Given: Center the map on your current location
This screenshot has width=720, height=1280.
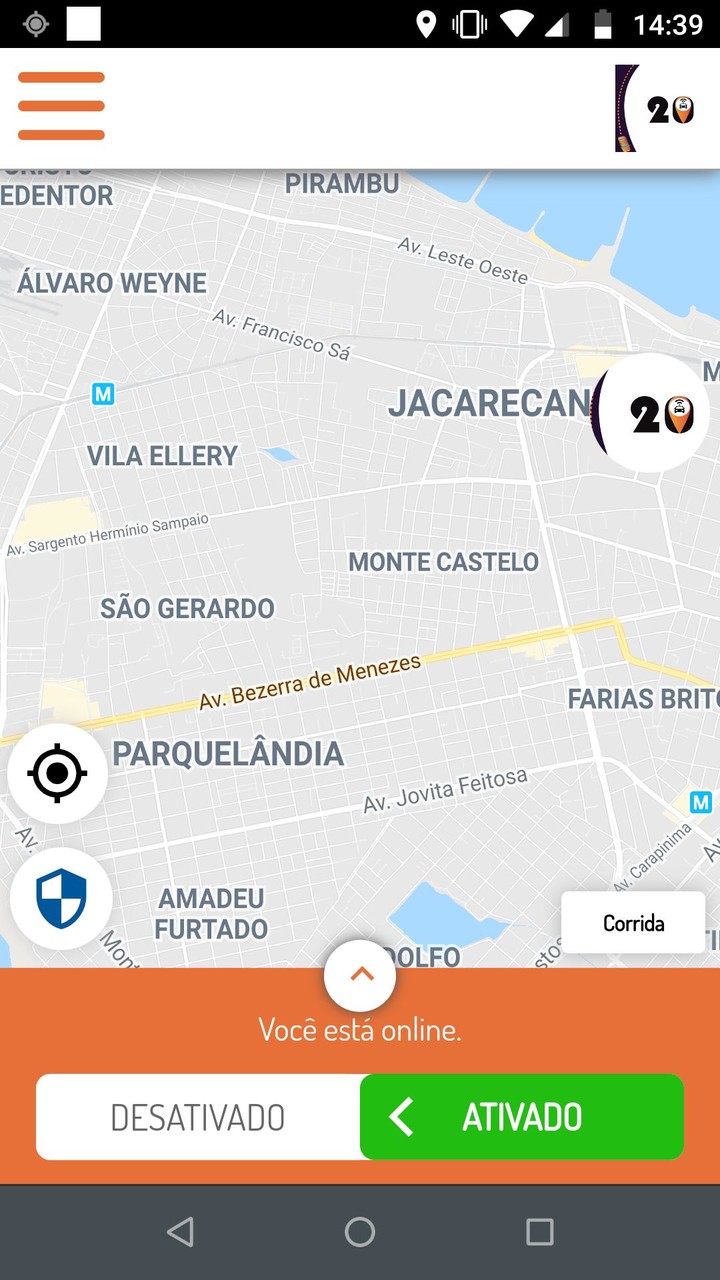Looking at the screenshot, I should [57, 773].
